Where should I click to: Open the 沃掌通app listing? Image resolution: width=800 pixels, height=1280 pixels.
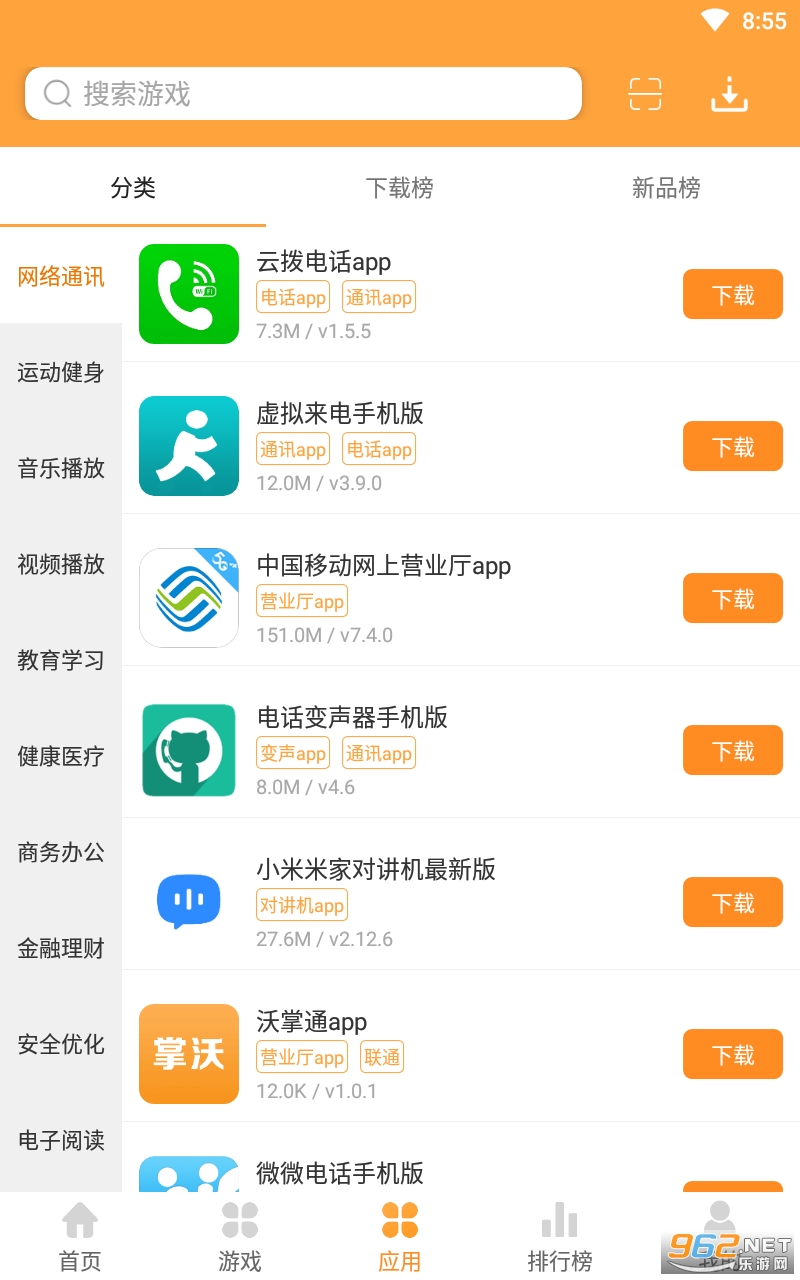click(312, 1022)
